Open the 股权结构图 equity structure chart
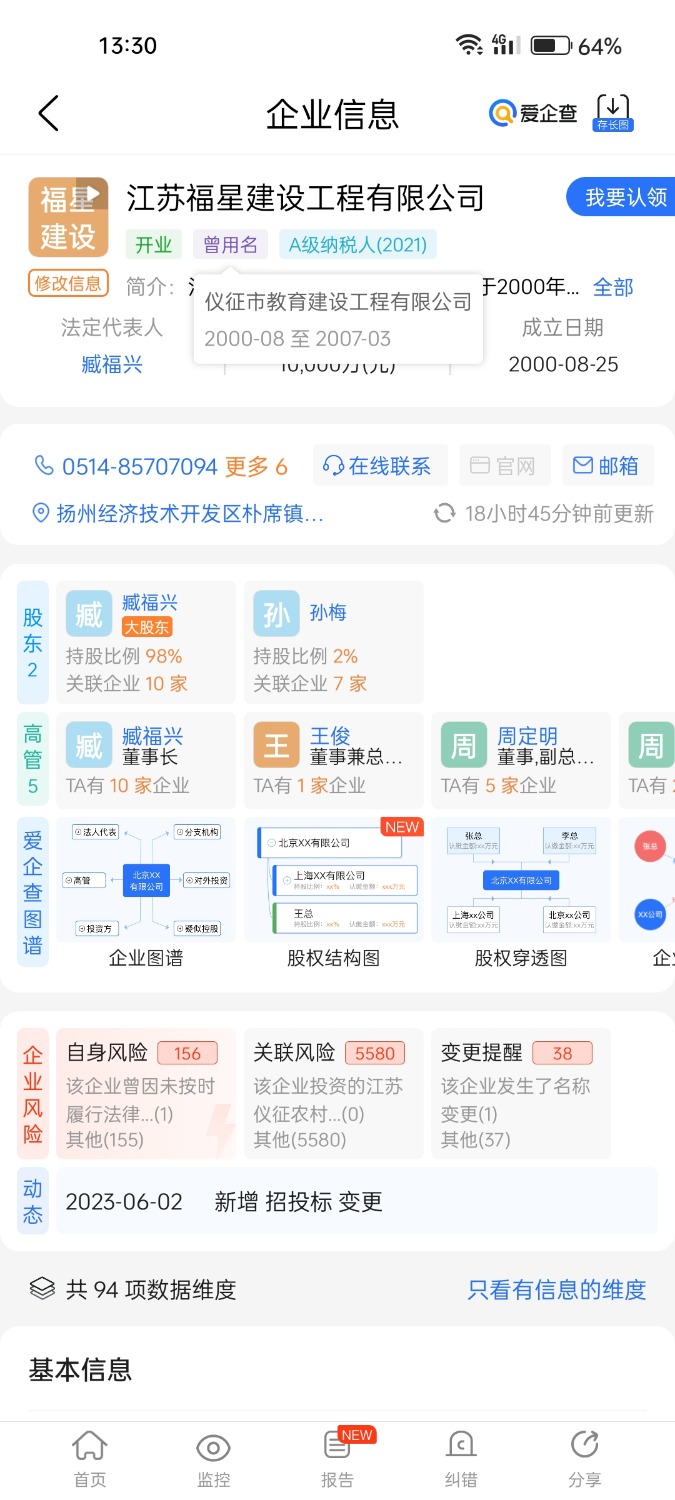This screenshot has height=1500, width=675. (x=334, y=894)
